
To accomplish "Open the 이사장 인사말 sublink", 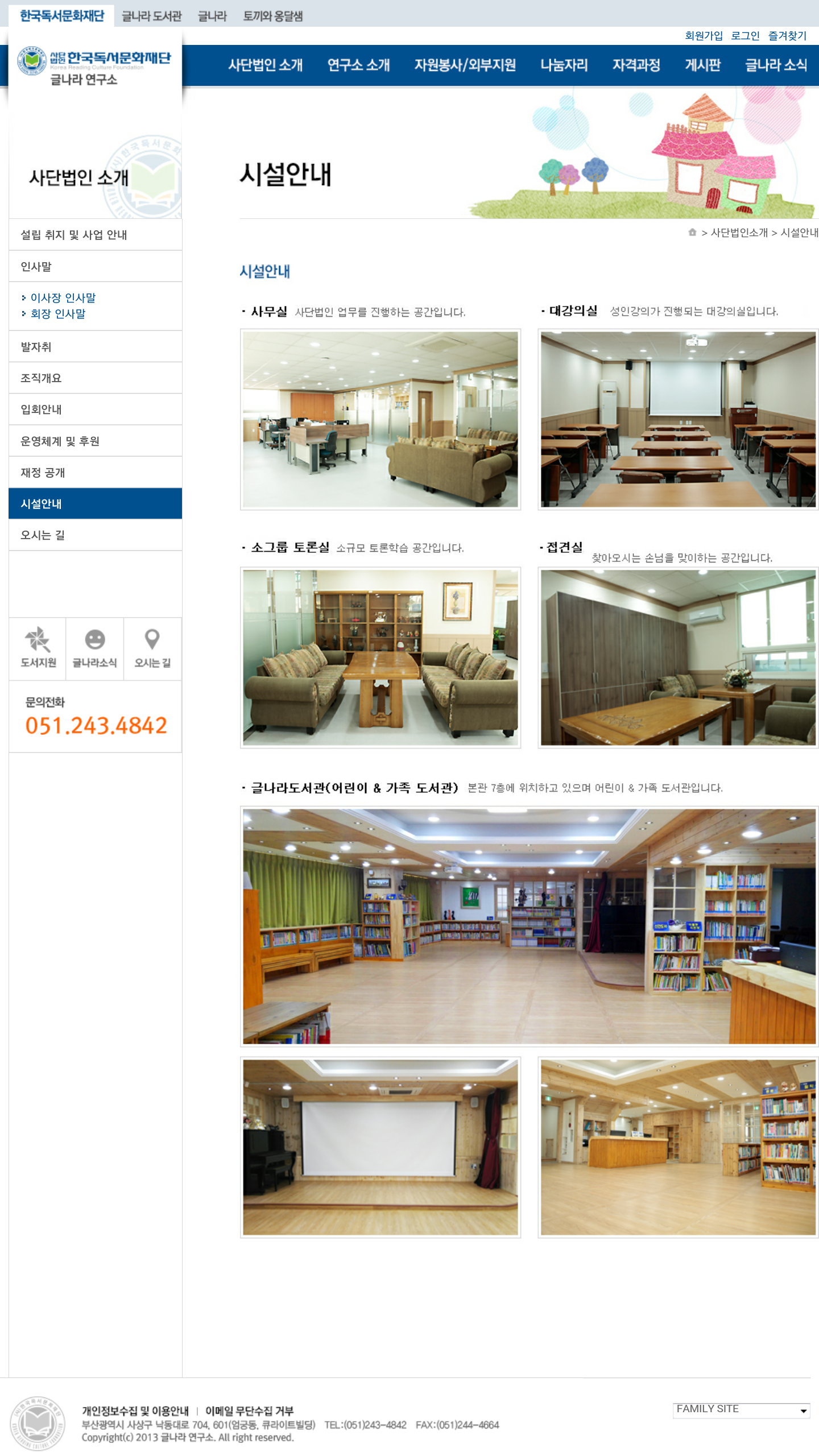I will [63, 297].
